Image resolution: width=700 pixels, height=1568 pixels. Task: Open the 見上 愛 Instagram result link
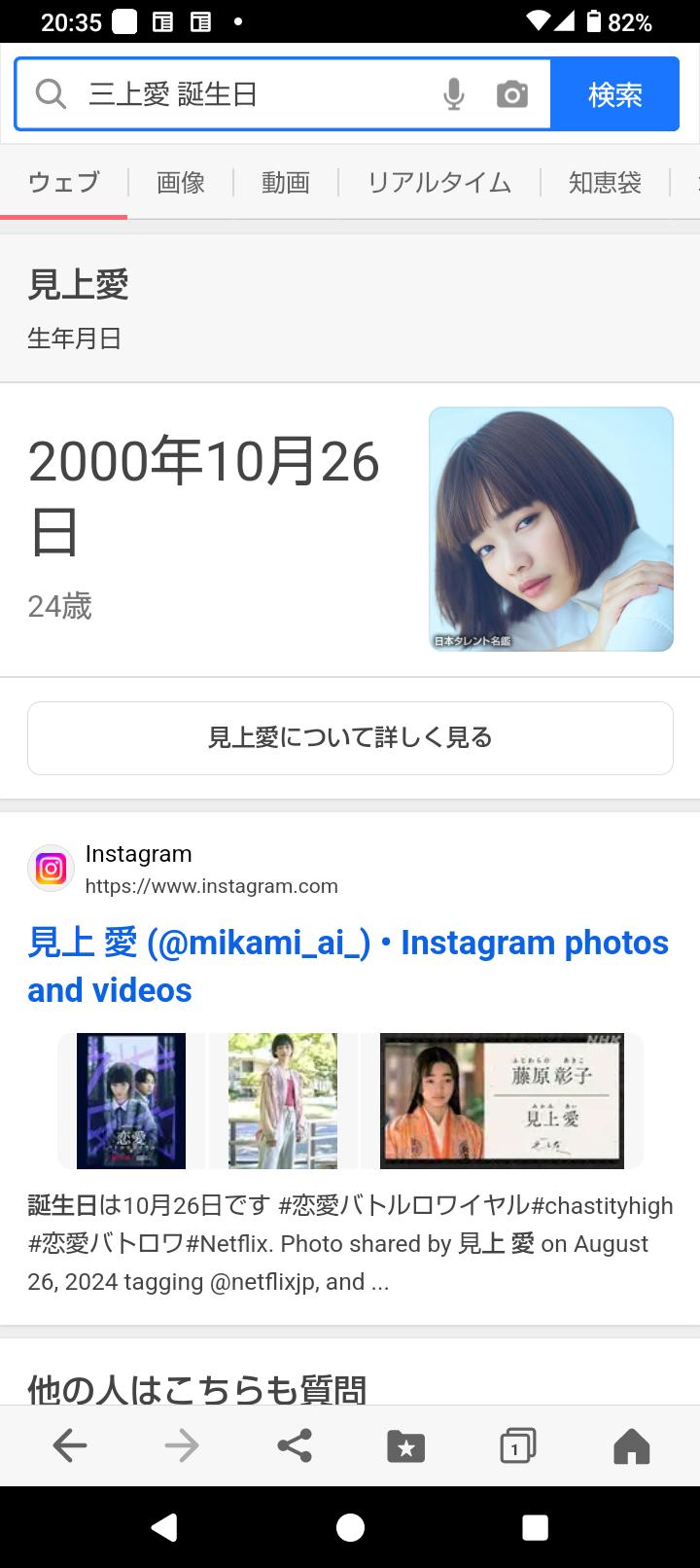[x=348, y=966]
